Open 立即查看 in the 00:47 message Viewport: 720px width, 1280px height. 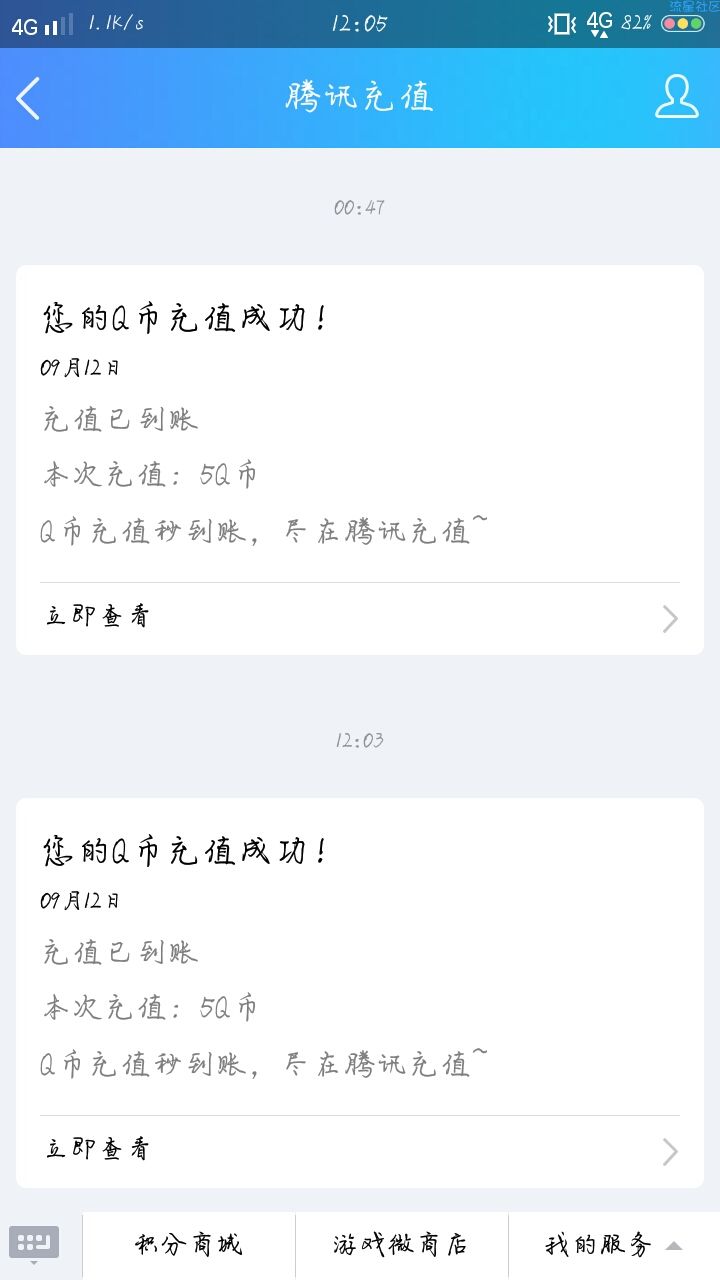[x=360, y=618]
